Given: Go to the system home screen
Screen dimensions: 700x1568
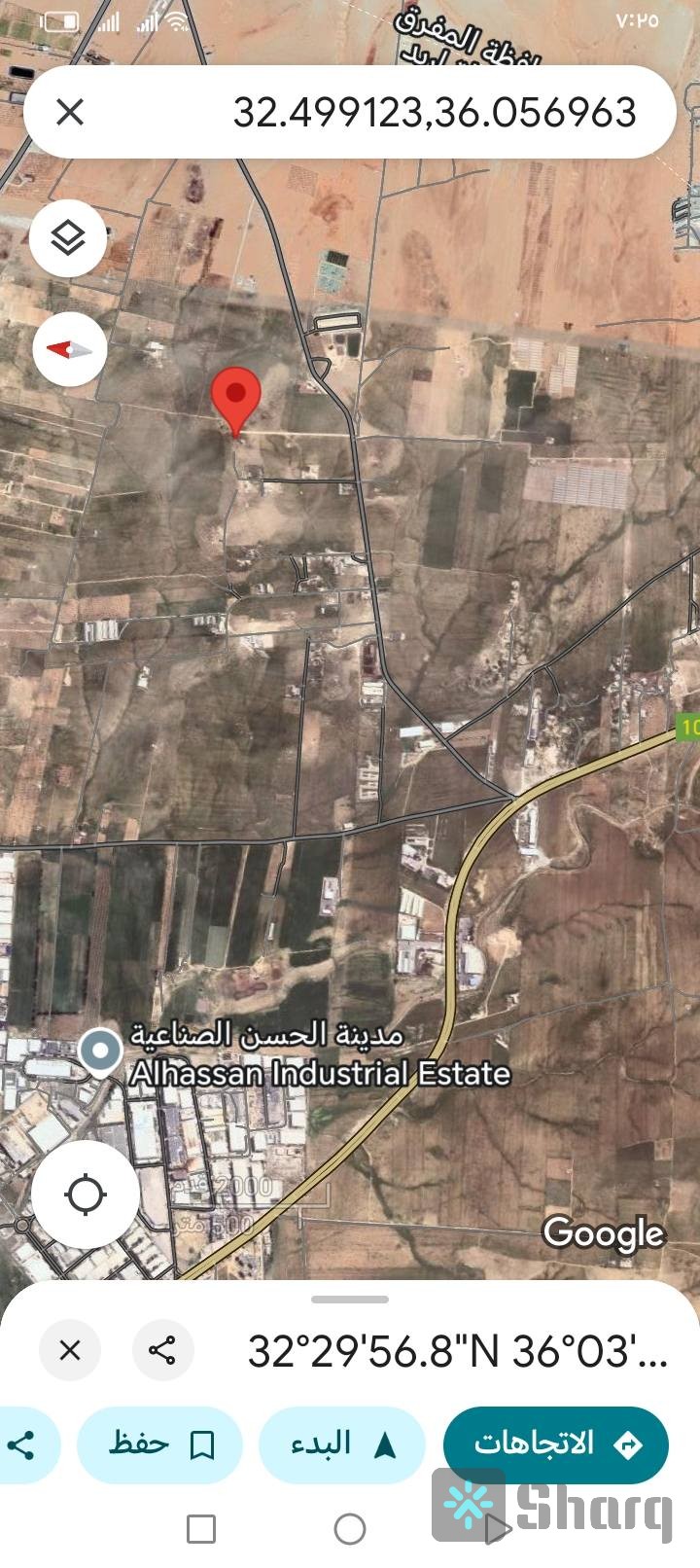Looking at the screenshot, I should (x=350, y=1529).
